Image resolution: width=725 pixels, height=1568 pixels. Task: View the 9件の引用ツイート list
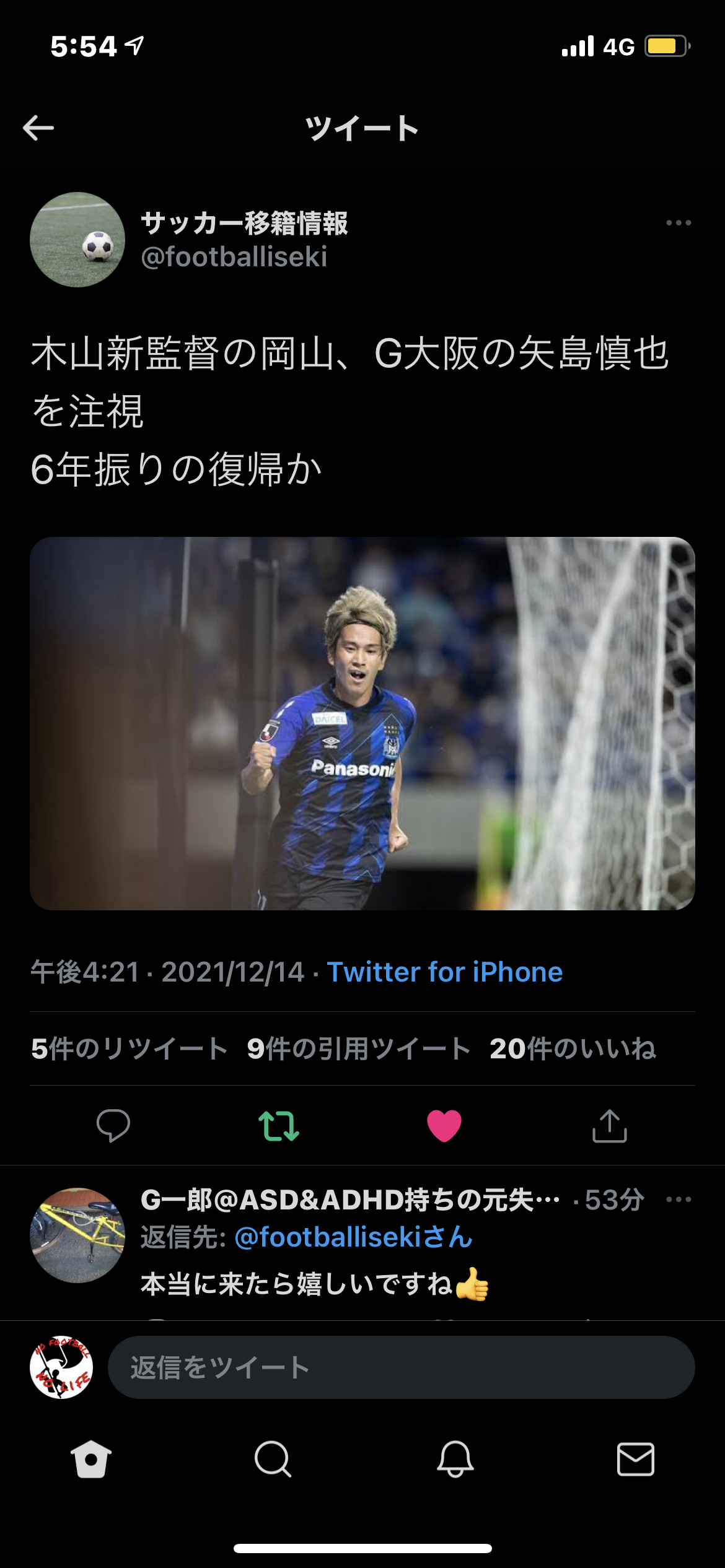[358, 1049]
